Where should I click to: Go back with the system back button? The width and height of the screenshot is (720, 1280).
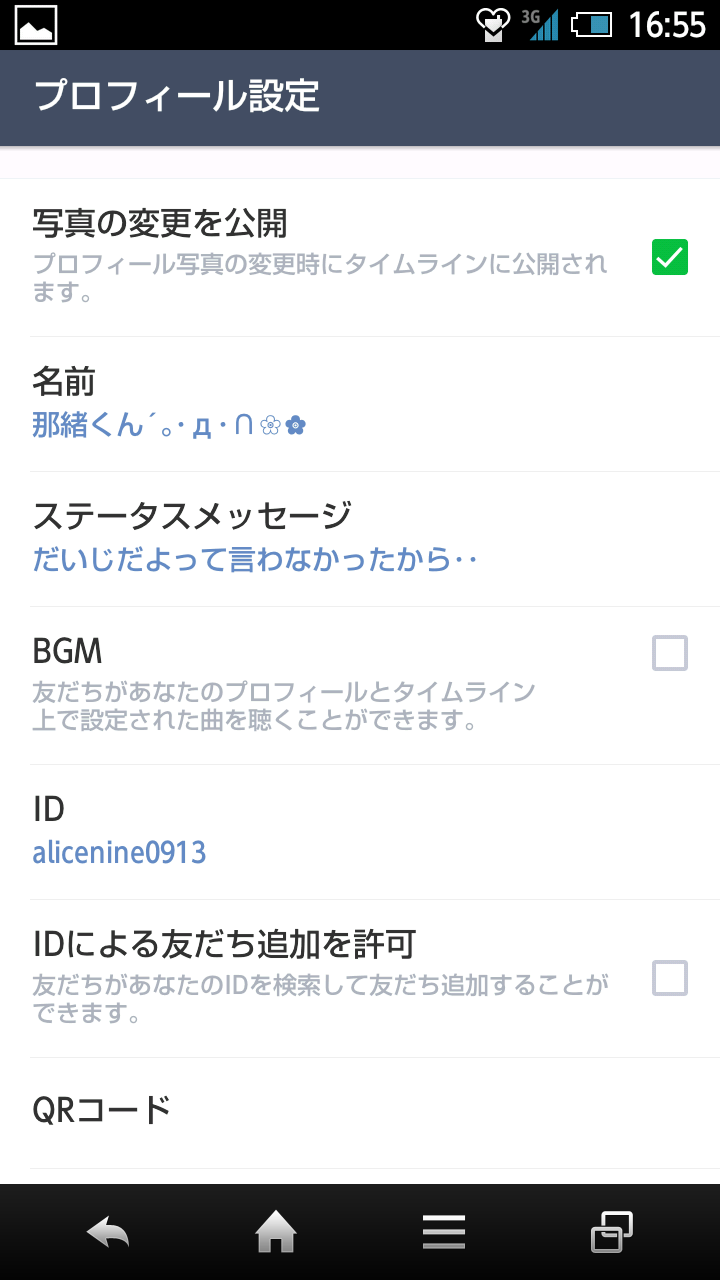tap(108, 1232)
